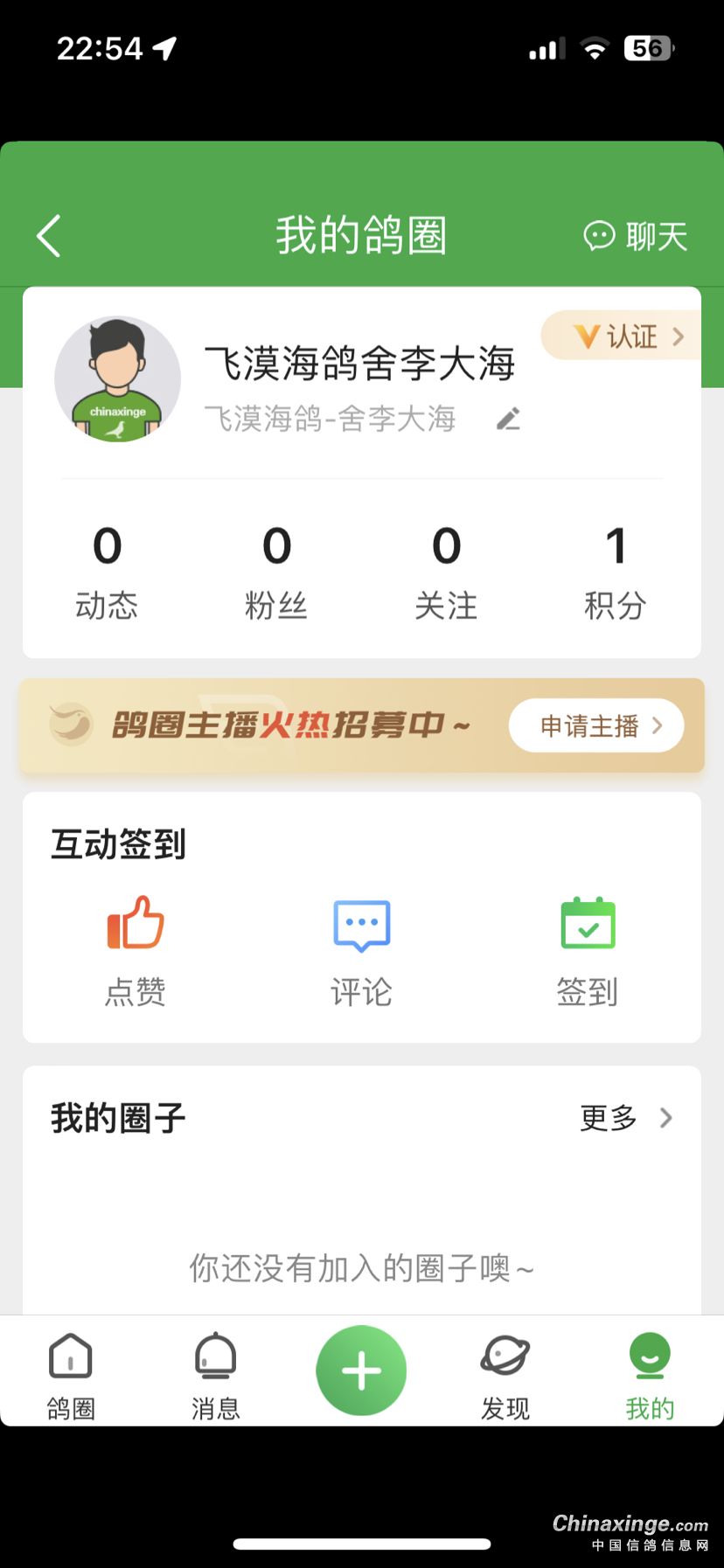Select the 我的 tab
Viewport: 724px width, 1568px height.
point(650,1374)
